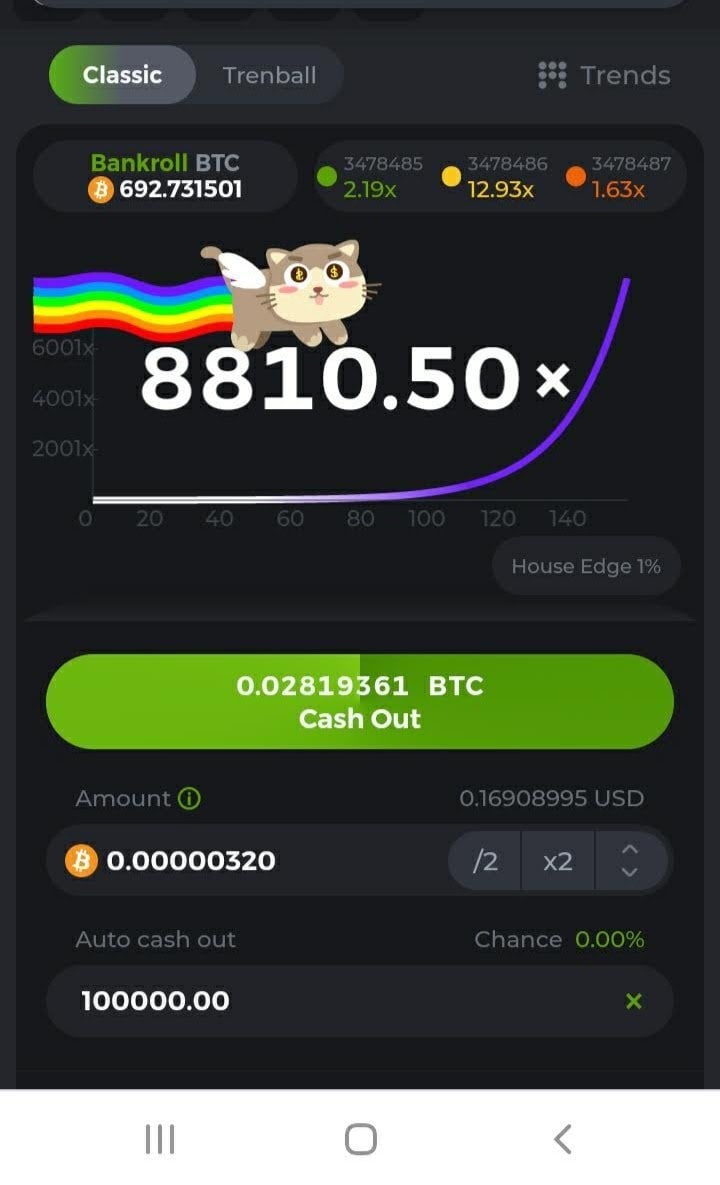The height and width of the screenshot is (1185, 720).
Task: Increase bet amount with up arrow
Action: tap(630, 849)
